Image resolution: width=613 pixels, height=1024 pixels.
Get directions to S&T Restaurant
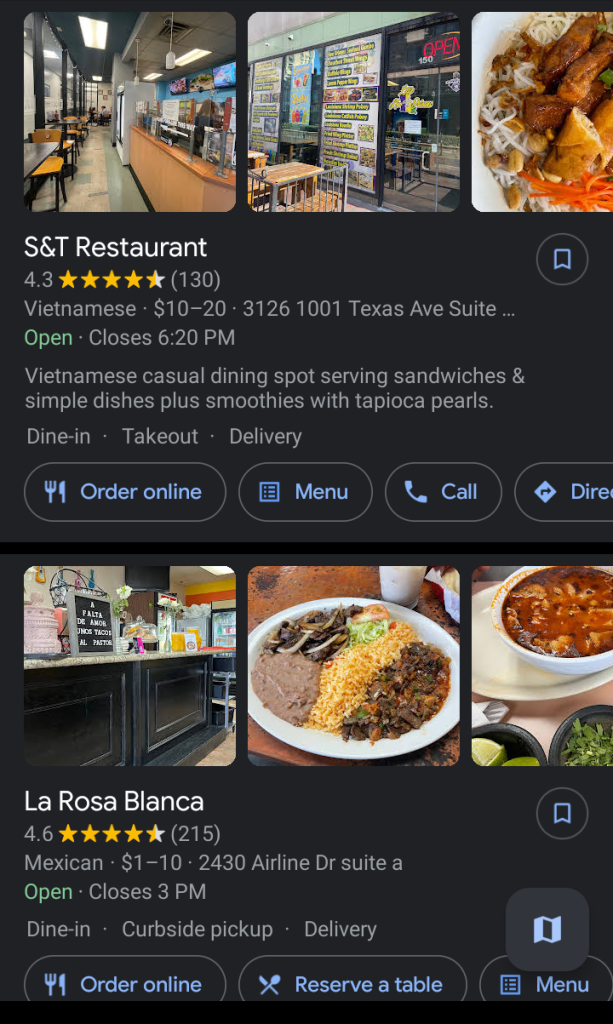point(570,492)
